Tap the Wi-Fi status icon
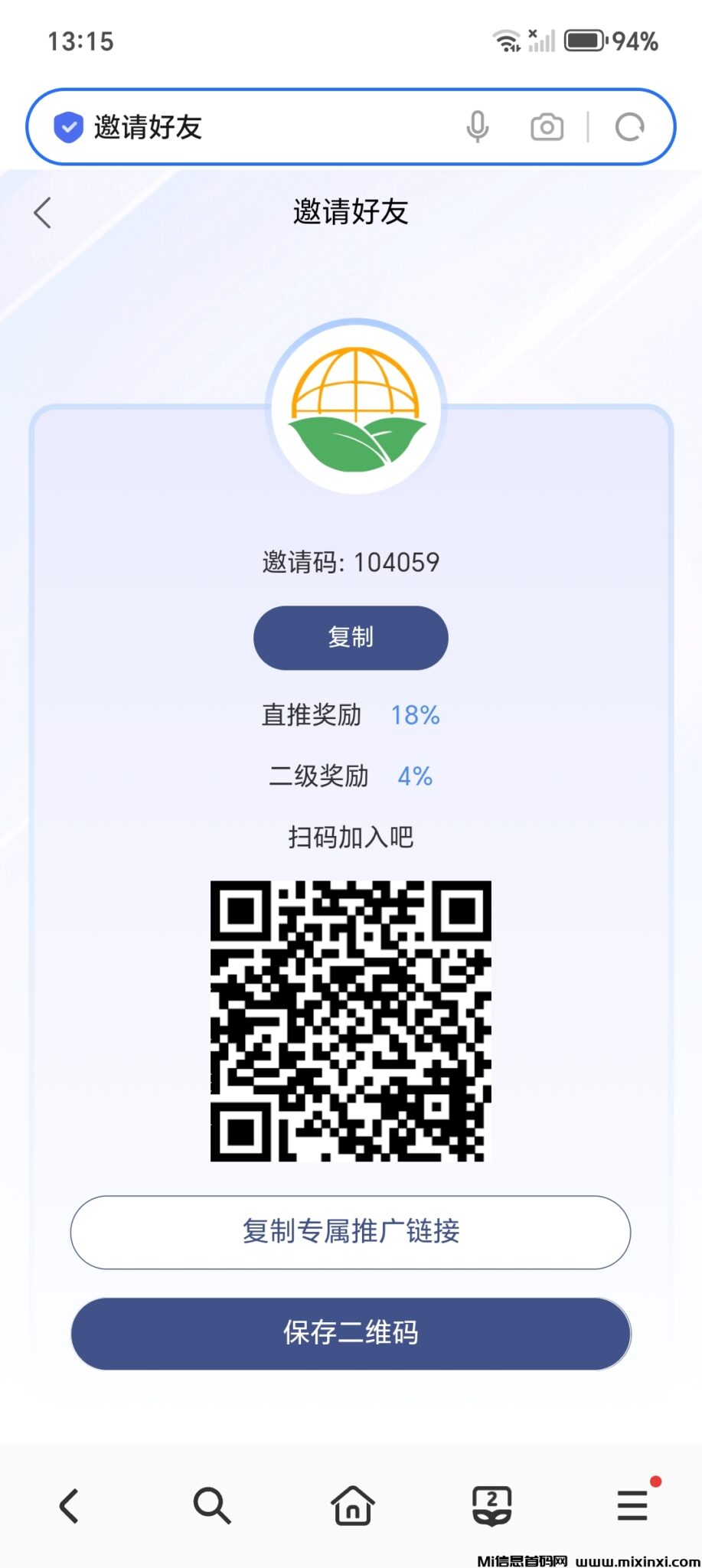The height and width of the screenshot is (1568, 702). click(505, 41)
